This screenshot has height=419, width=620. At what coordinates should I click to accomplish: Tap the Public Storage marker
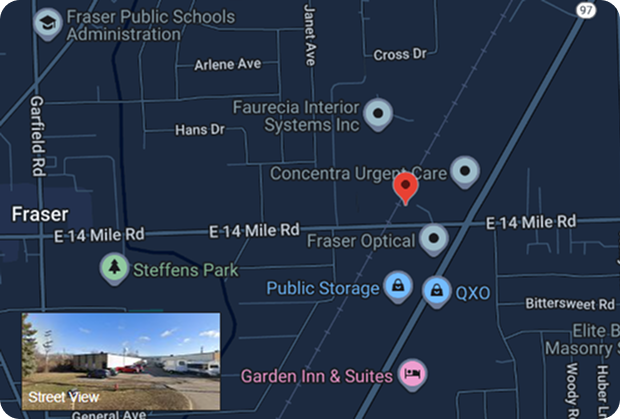tap(398, 287)
